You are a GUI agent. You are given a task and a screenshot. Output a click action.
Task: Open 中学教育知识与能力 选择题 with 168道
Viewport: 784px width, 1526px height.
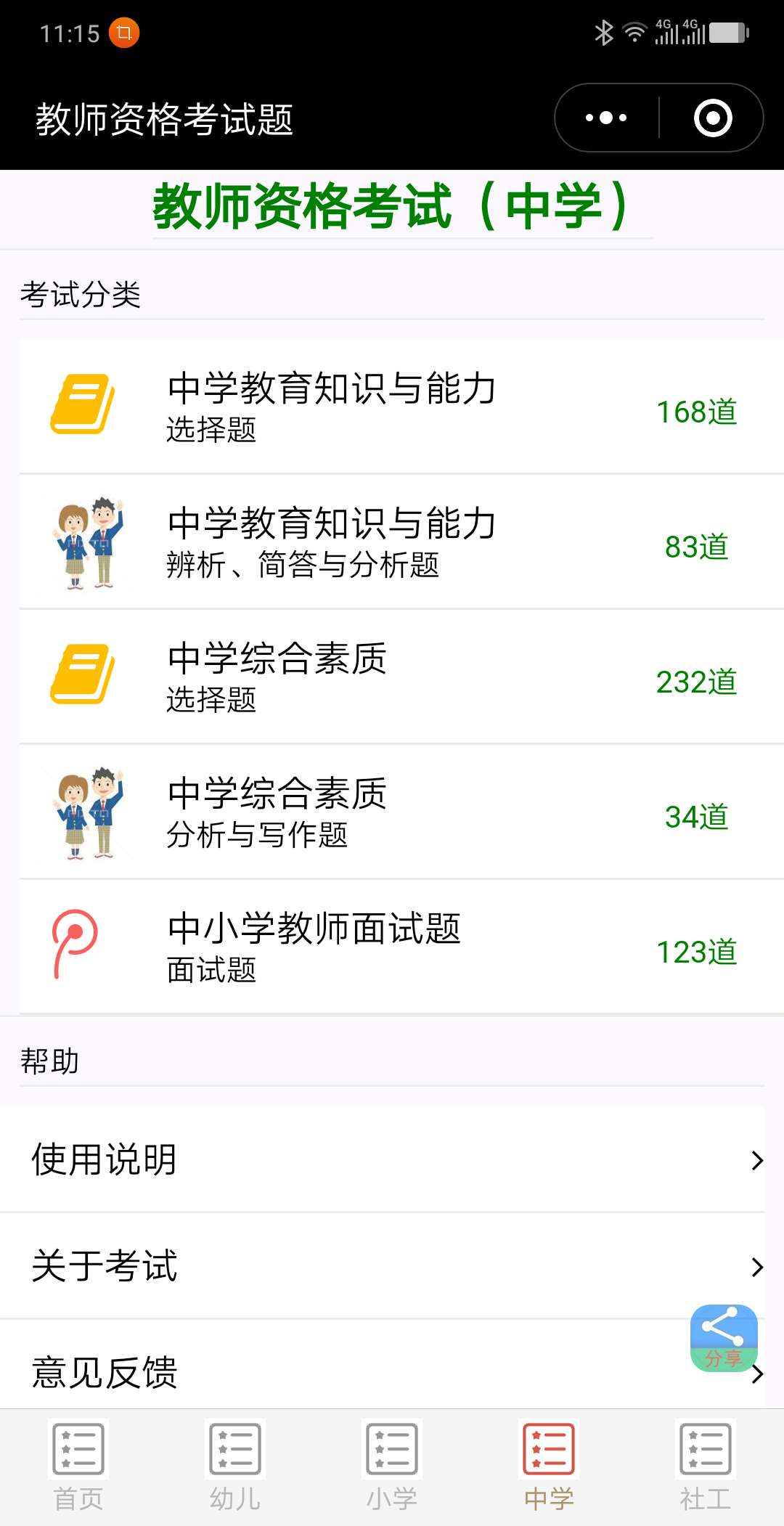[x=401, y=407]
